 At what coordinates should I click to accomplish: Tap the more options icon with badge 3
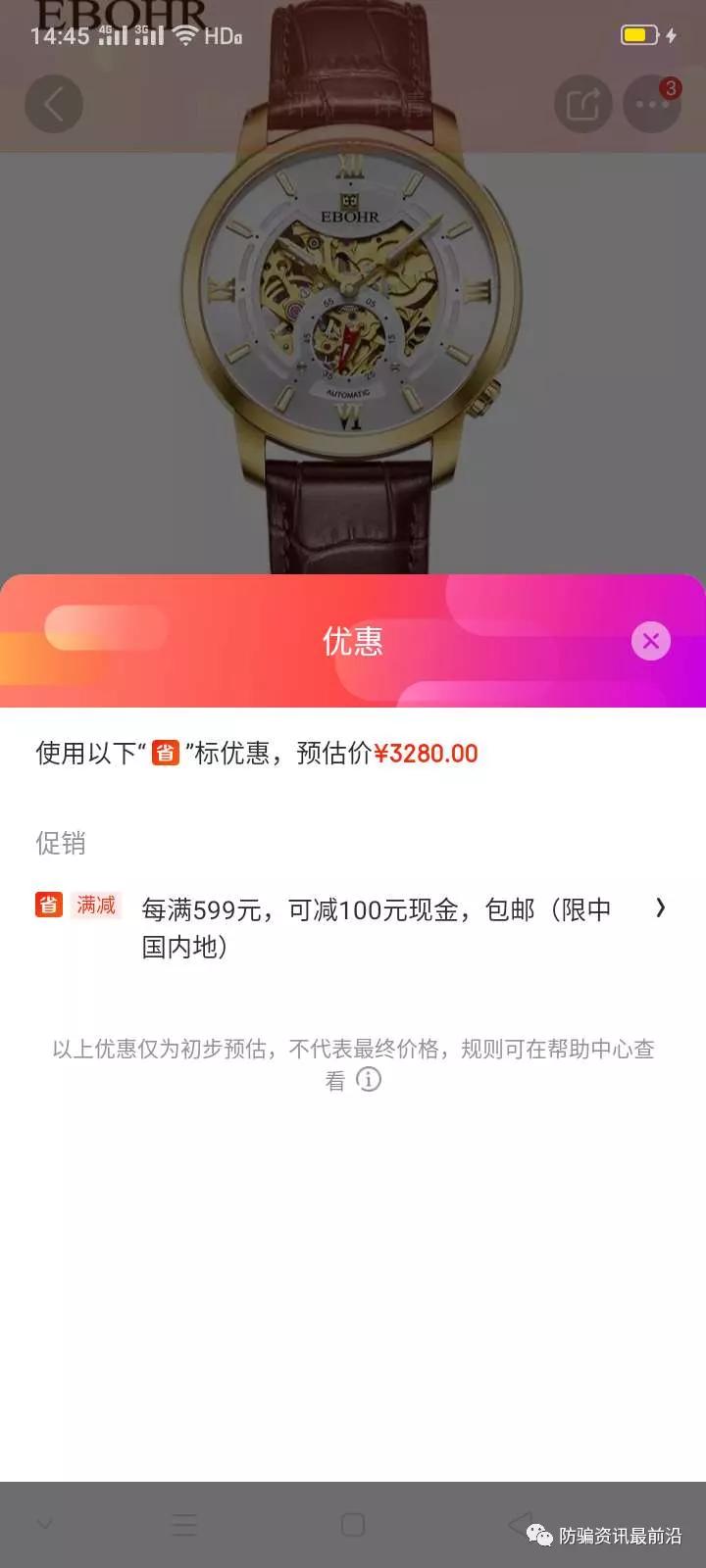[652, 103]
